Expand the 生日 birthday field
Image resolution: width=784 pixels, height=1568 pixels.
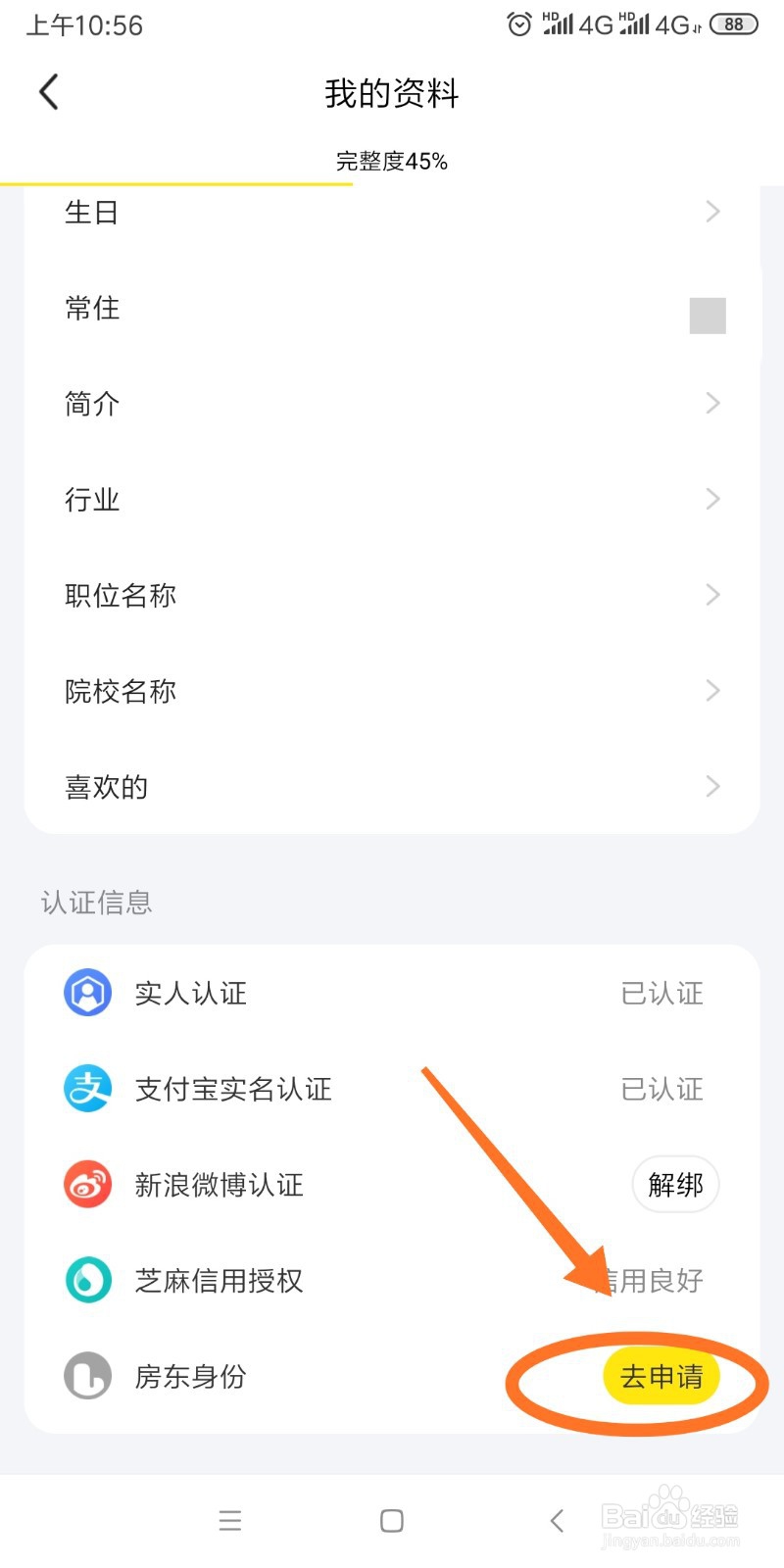pyautogui.click(x=392, y=212)
